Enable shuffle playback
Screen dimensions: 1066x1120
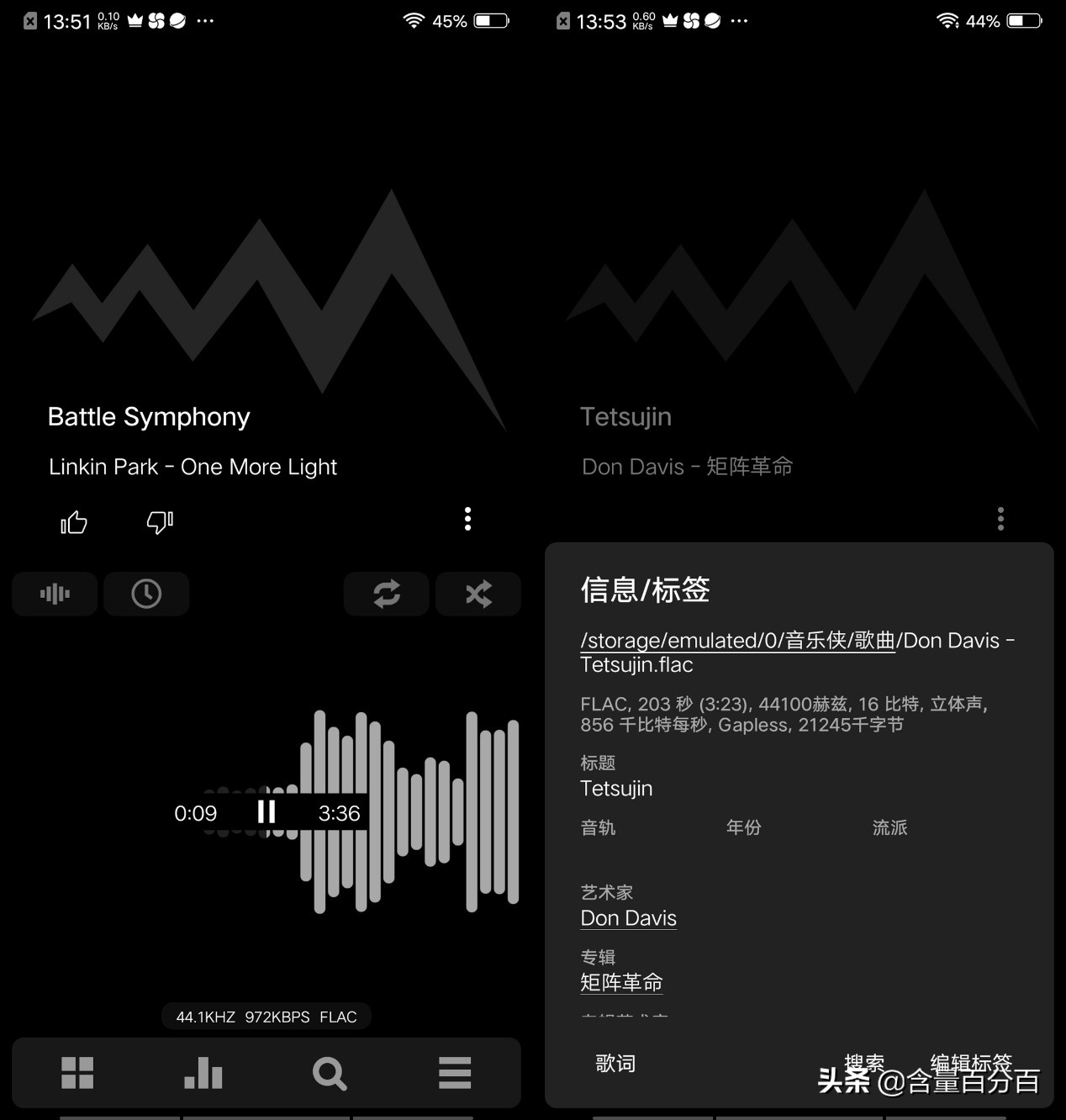pyautogui.click(x=478, y=594)
